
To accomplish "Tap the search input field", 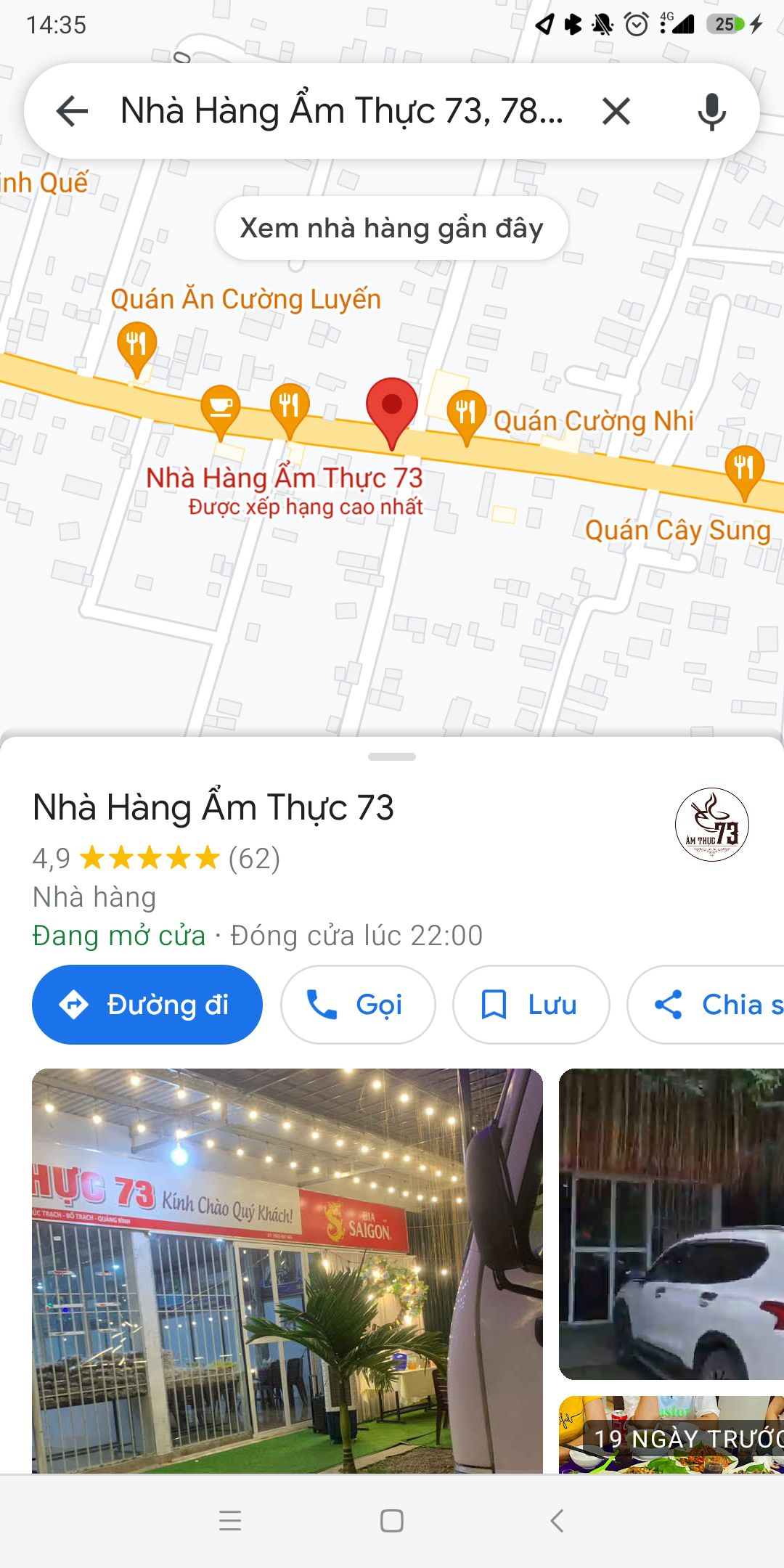I will [x=341, y=112].
